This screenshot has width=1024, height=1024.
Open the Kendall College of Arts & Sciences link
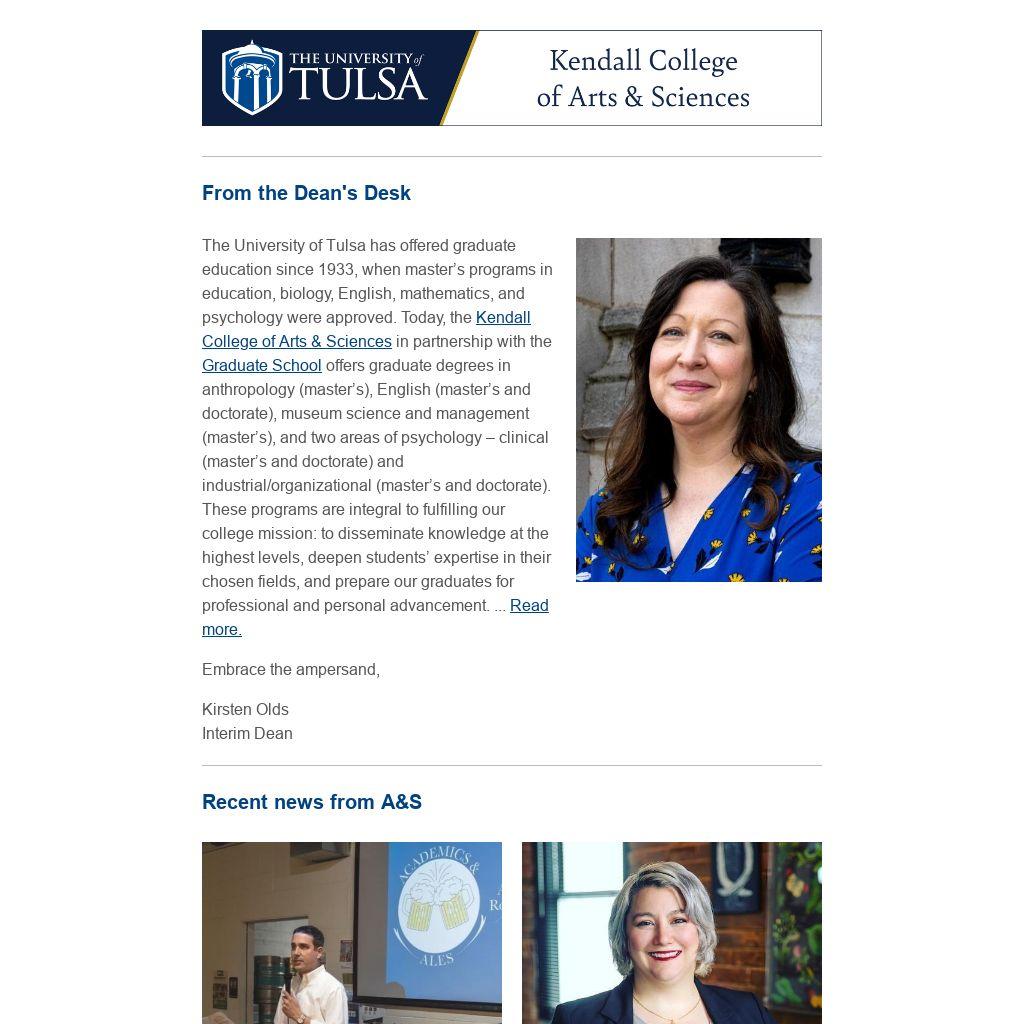297,341
